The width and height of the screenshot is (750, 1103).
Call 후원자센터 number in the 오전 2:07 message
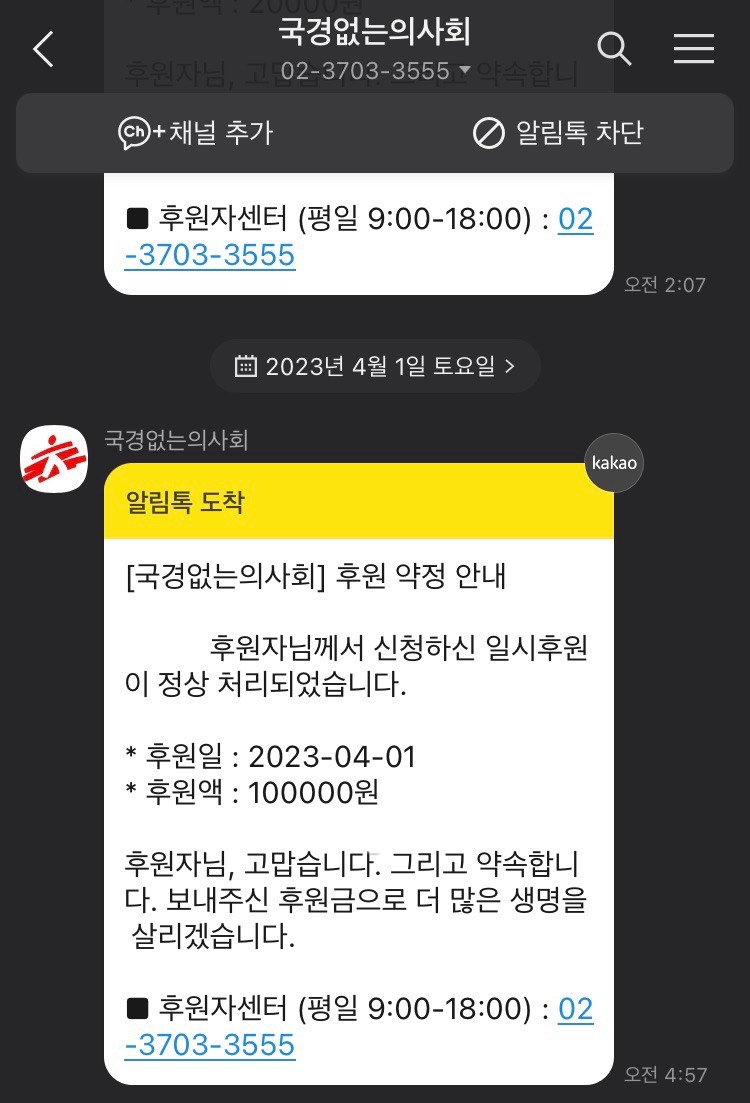[x=210, y=255]
